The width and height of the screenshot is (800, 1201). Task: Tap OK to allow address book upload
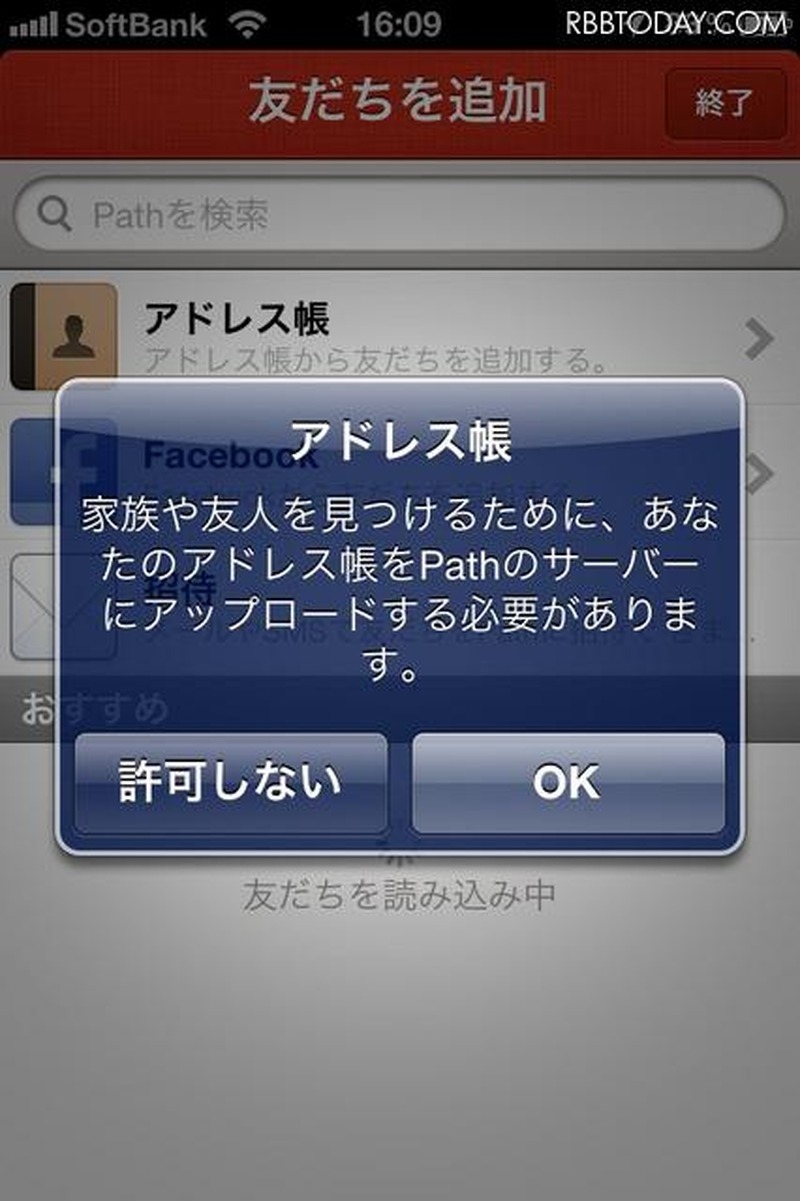click(x=567, y=784)
